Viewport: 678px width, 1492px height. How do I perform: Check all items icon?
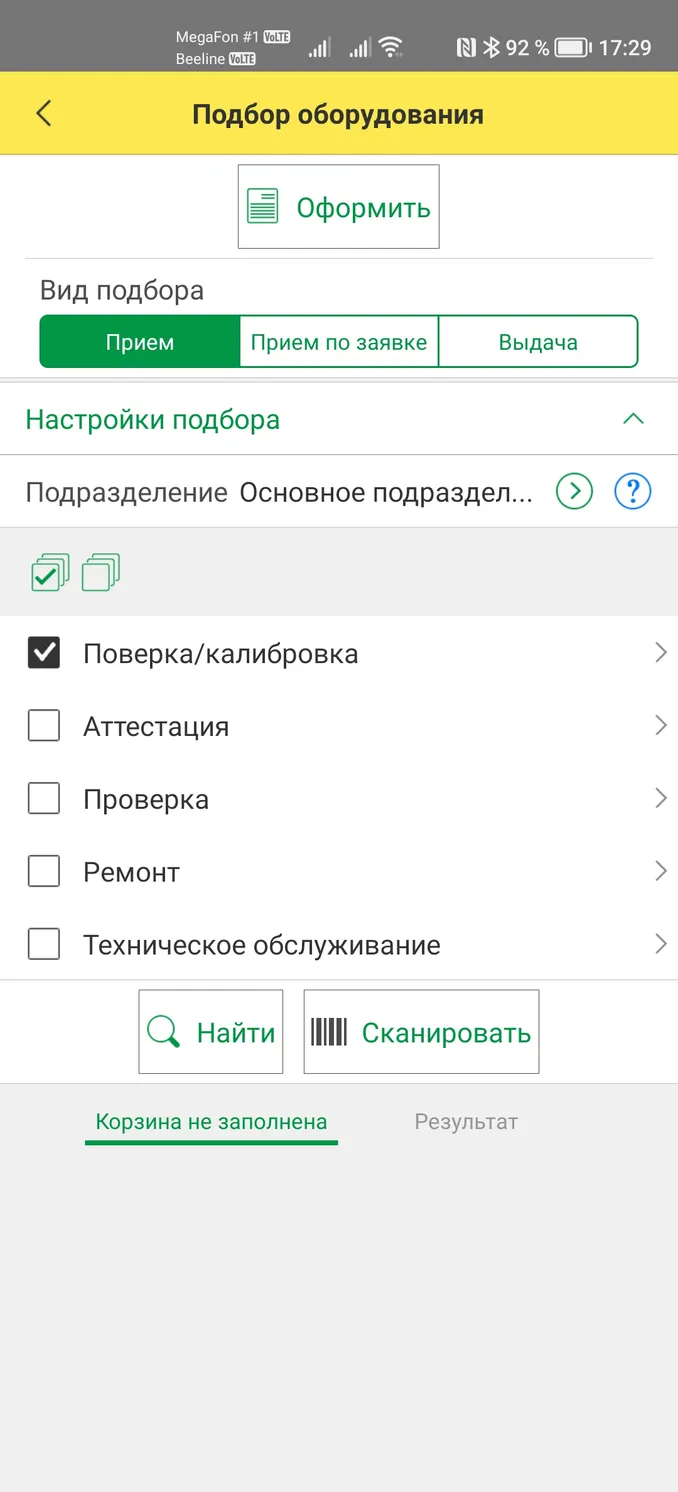pos(50,572)
